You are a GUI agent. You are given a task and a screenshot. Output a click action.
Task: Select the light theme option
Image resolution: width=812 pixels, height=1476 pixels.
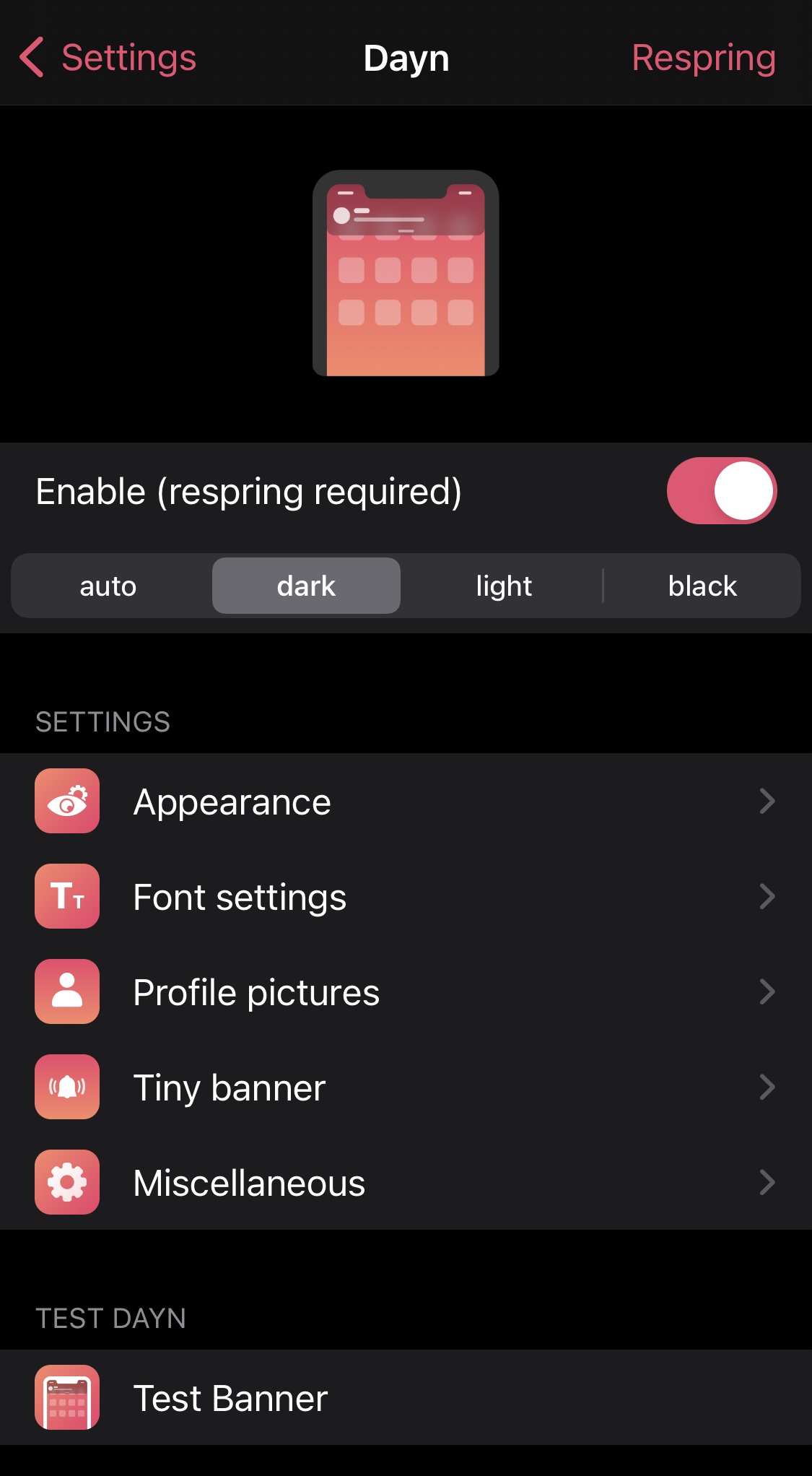pyautogui.click(x=504, y=586)
